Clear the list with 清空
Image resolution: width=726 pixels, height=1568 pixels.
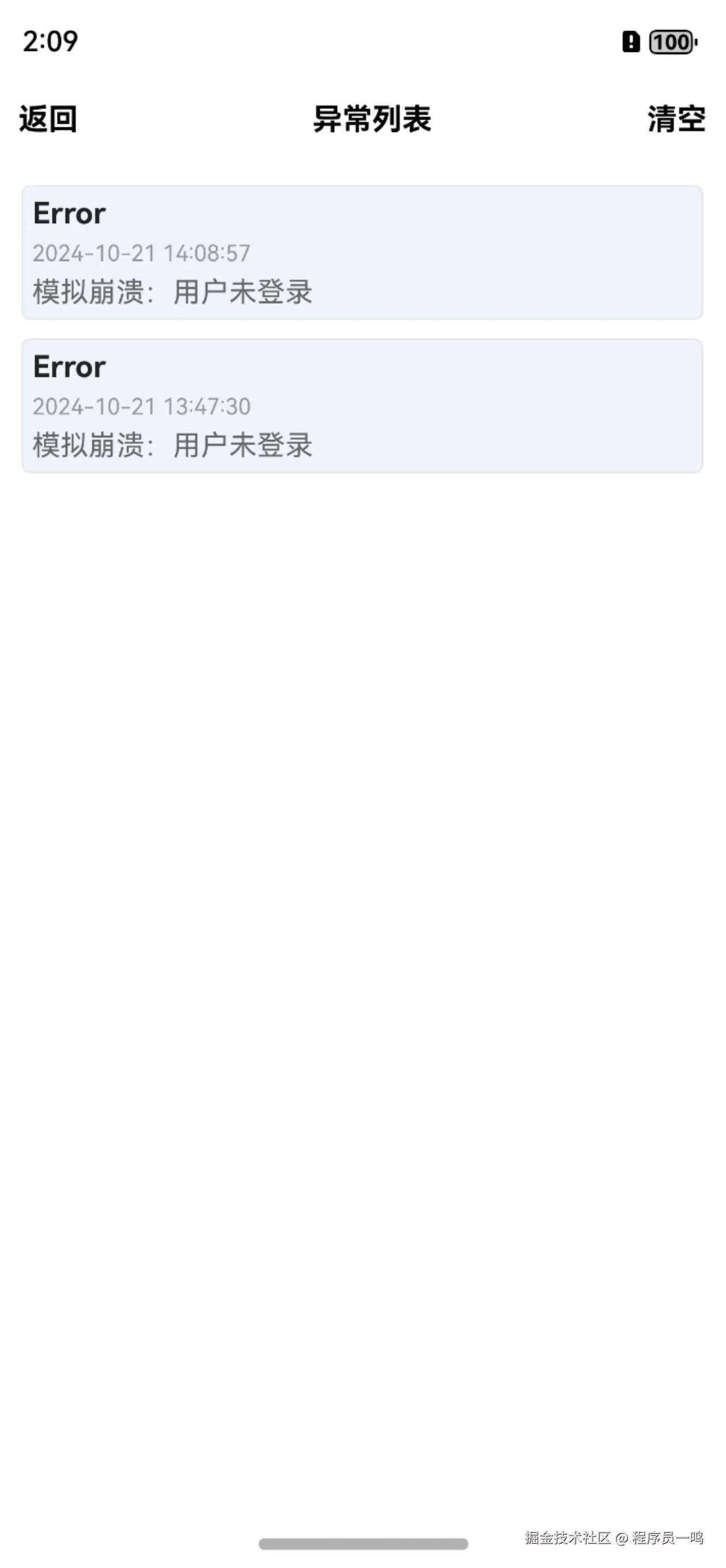676,119
